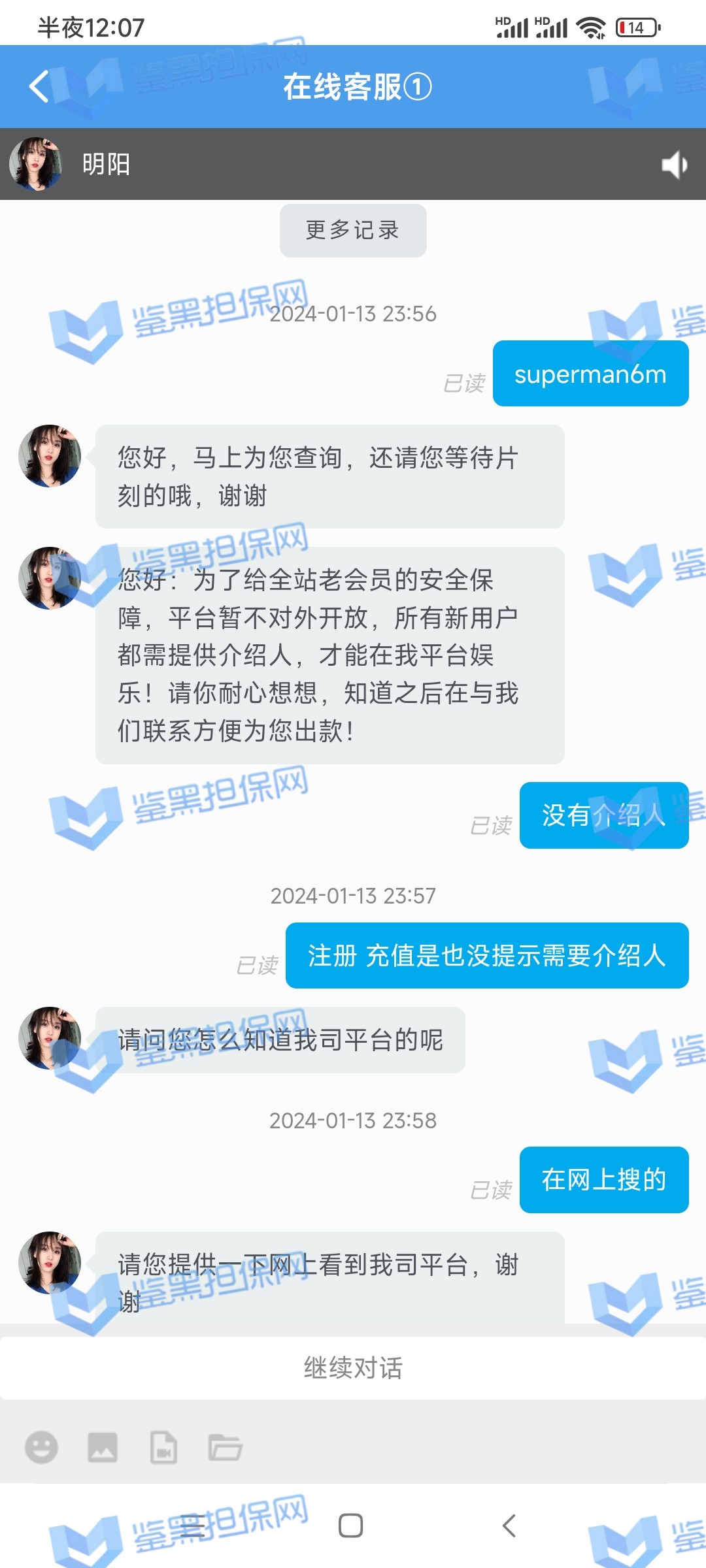Screen dimensions: 706x1568
Task: Go to the system home screen
Action: 351,1526
